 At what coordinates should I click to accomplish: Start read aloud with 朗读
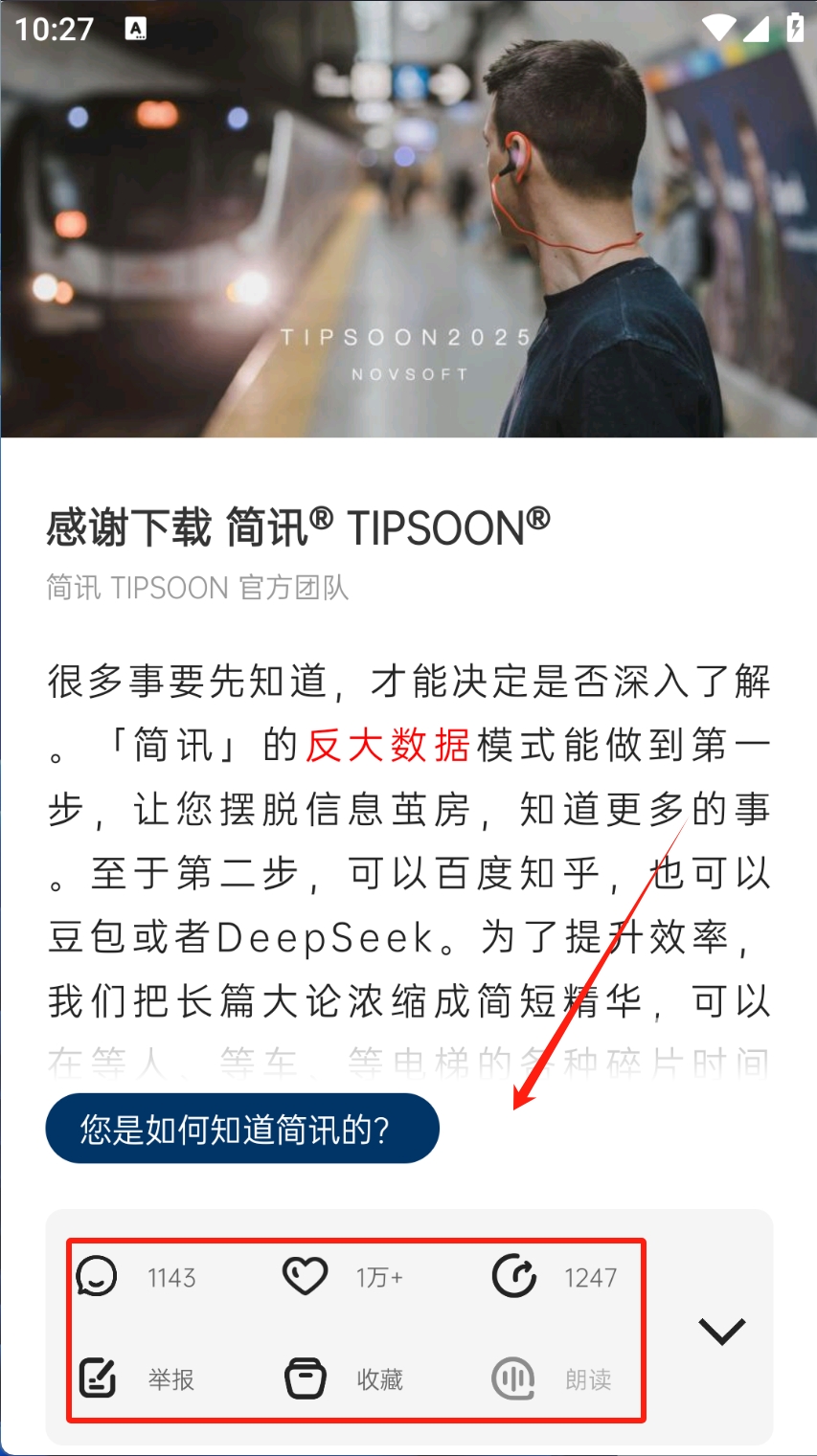tap(514, 1378)
